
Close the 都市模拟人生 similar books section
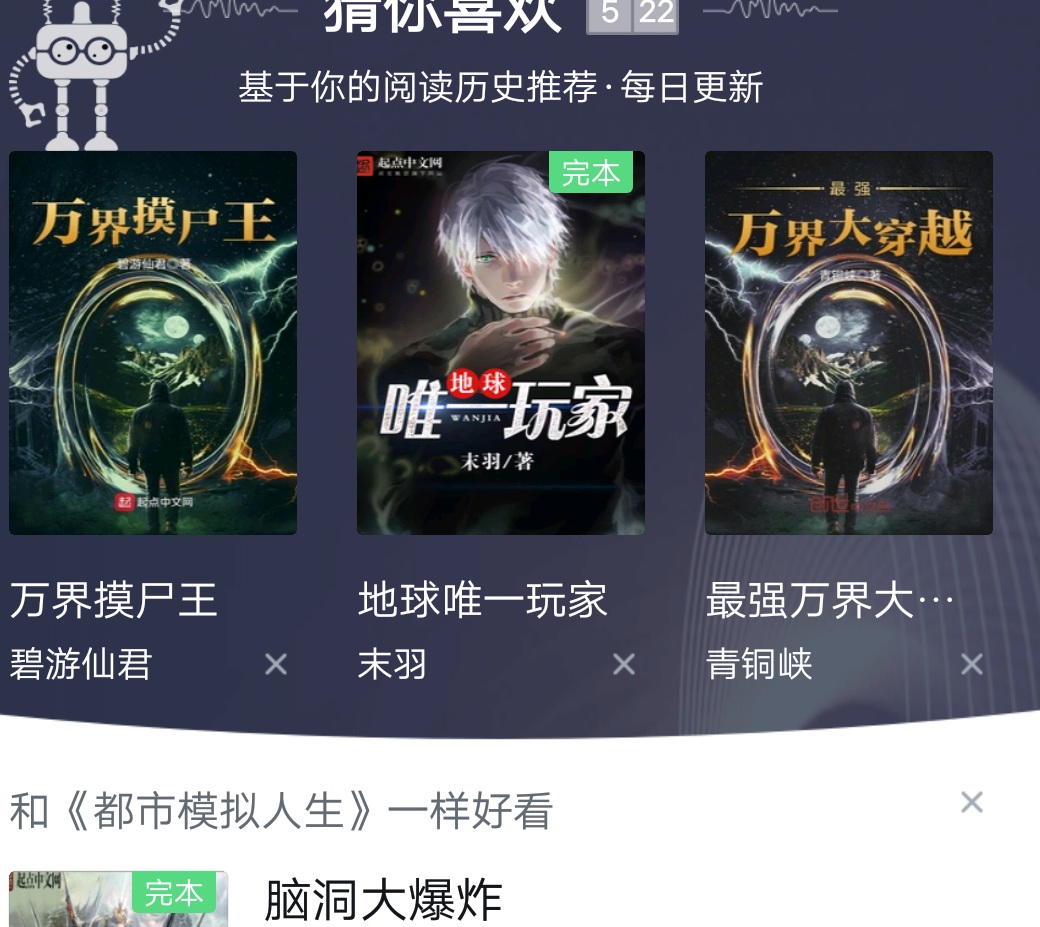click(x=971, y=802)
